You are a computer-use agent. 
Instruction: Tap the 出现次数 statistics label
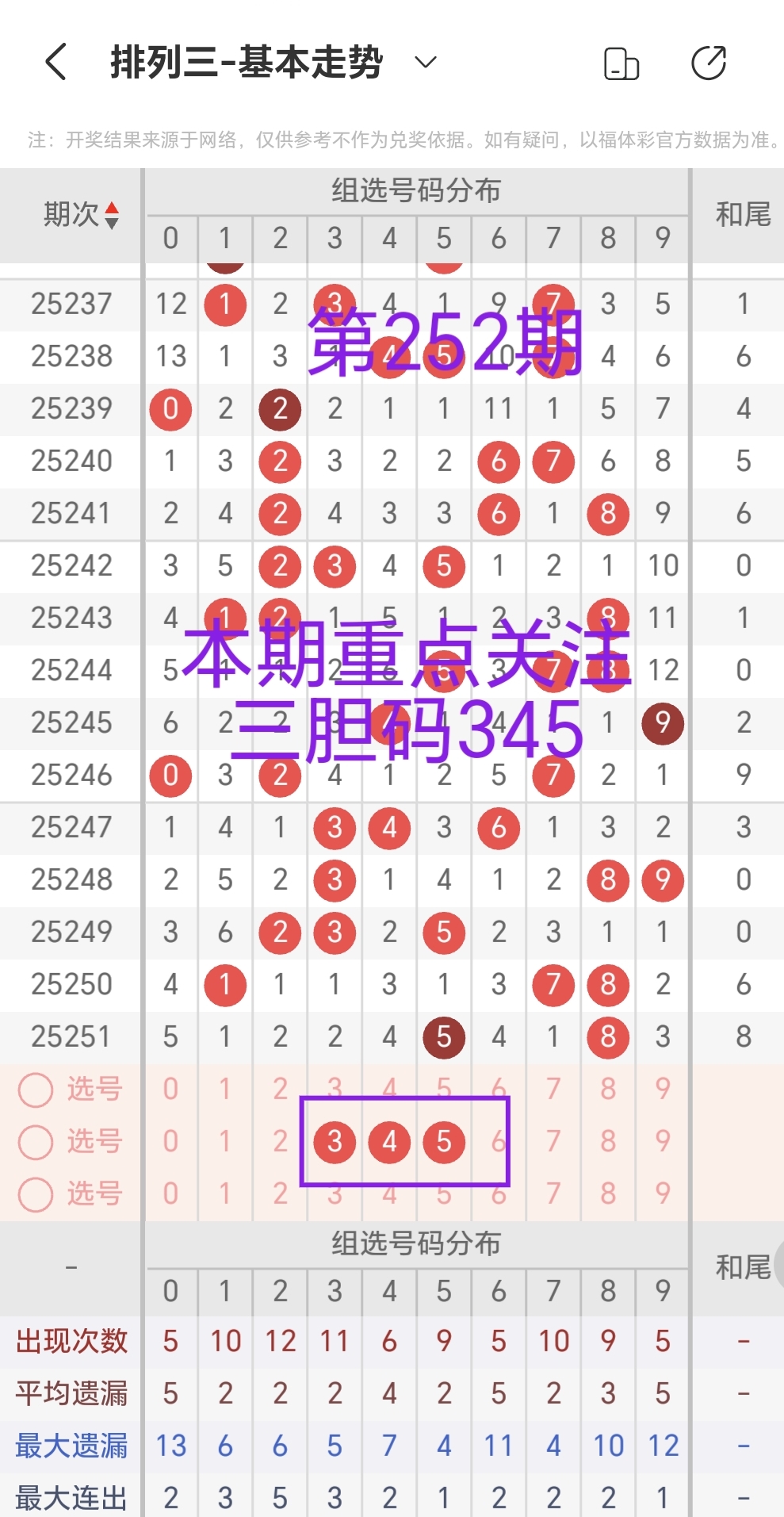[x=71, y=1342]
